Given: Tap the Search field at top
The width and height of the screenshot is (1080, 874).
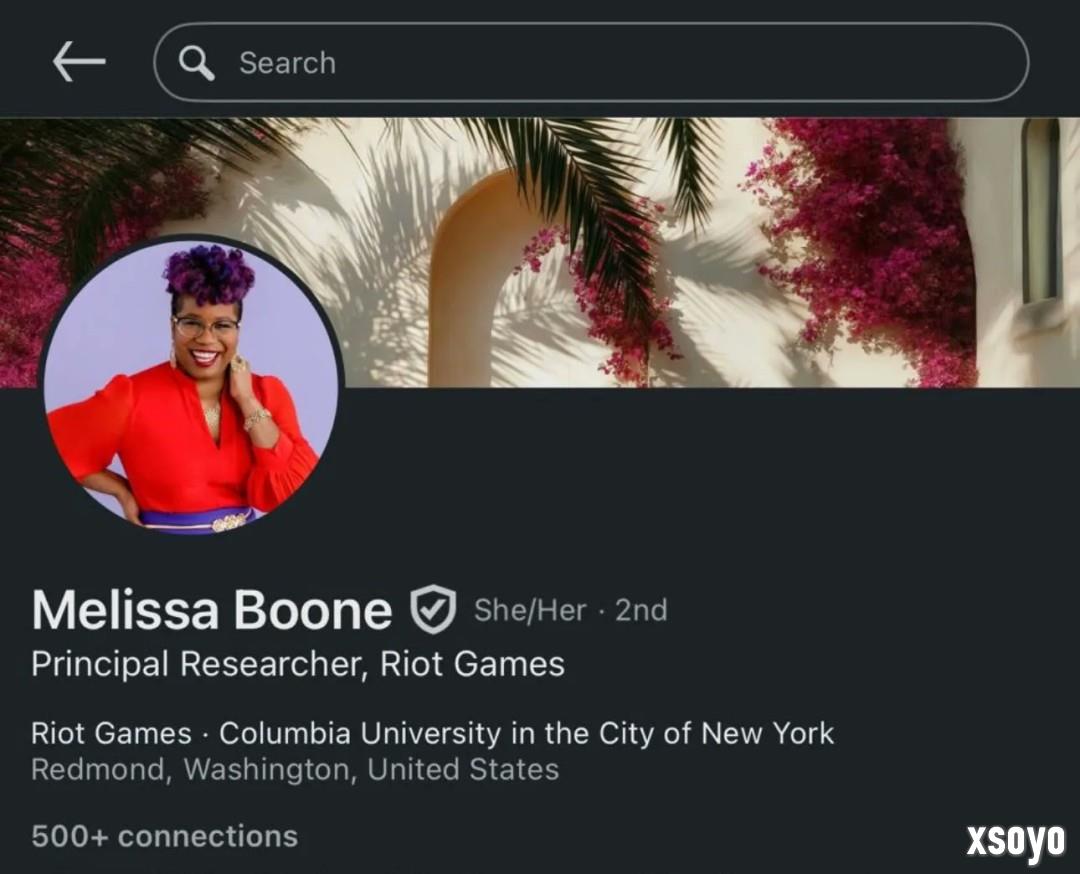Looking at the screenshot, I should click(x=590, y=62).
